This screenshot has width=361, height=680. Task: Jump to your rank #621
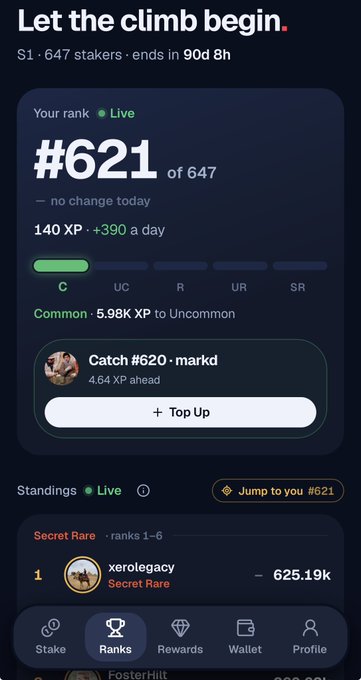point(278,491)
